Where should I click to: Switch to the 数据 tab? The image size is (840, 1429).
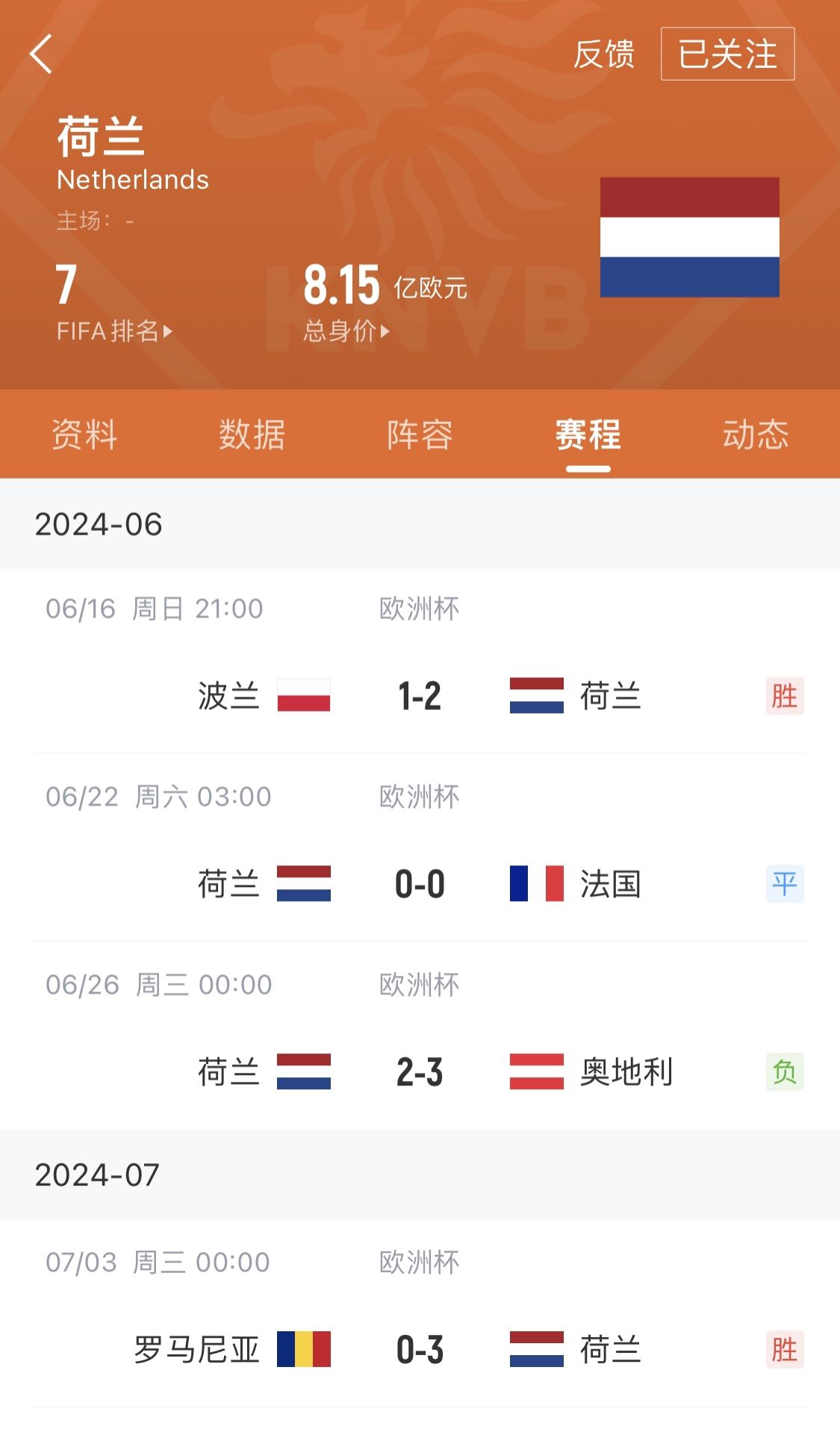pos(252,434)
